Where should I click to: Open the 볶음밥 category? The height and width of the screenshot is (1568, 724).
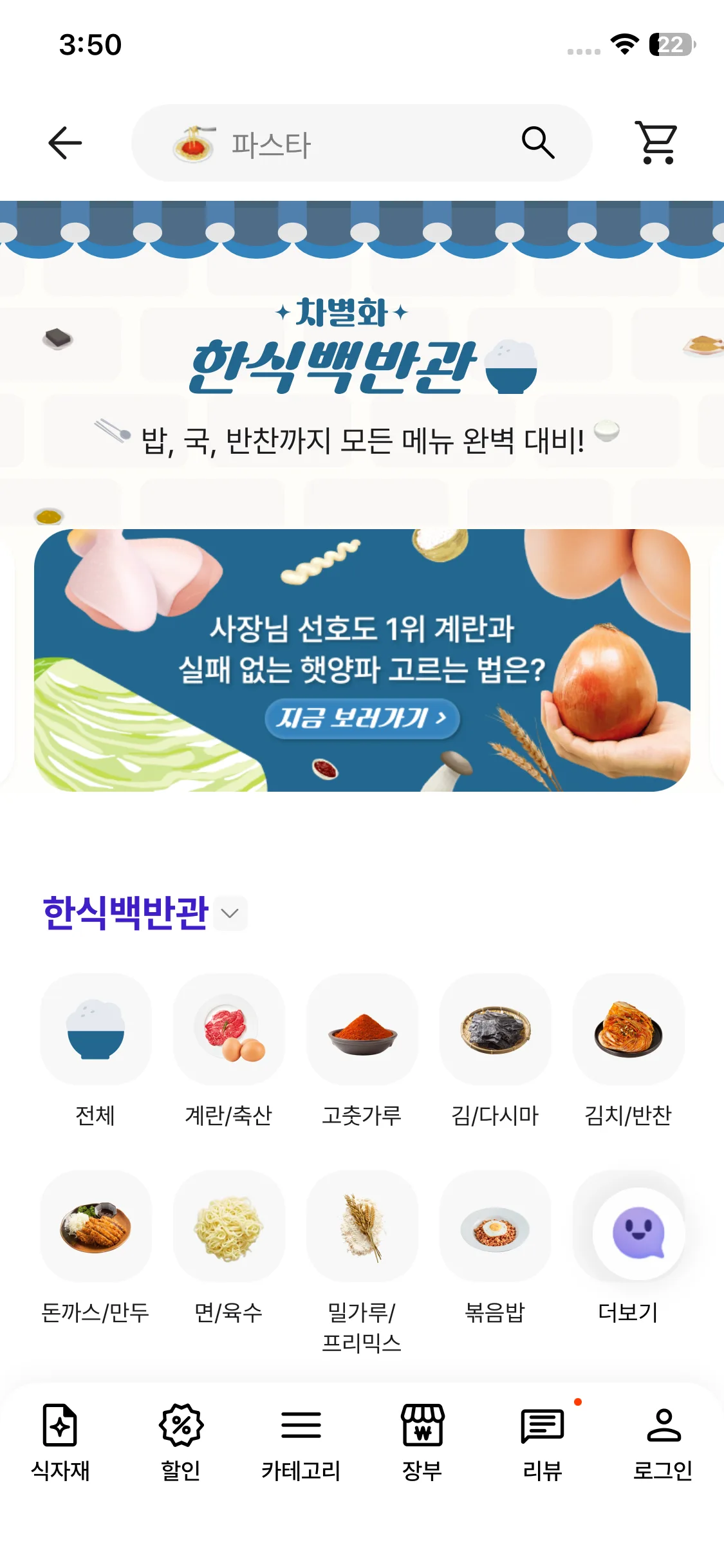click(x=495, y=1227)
